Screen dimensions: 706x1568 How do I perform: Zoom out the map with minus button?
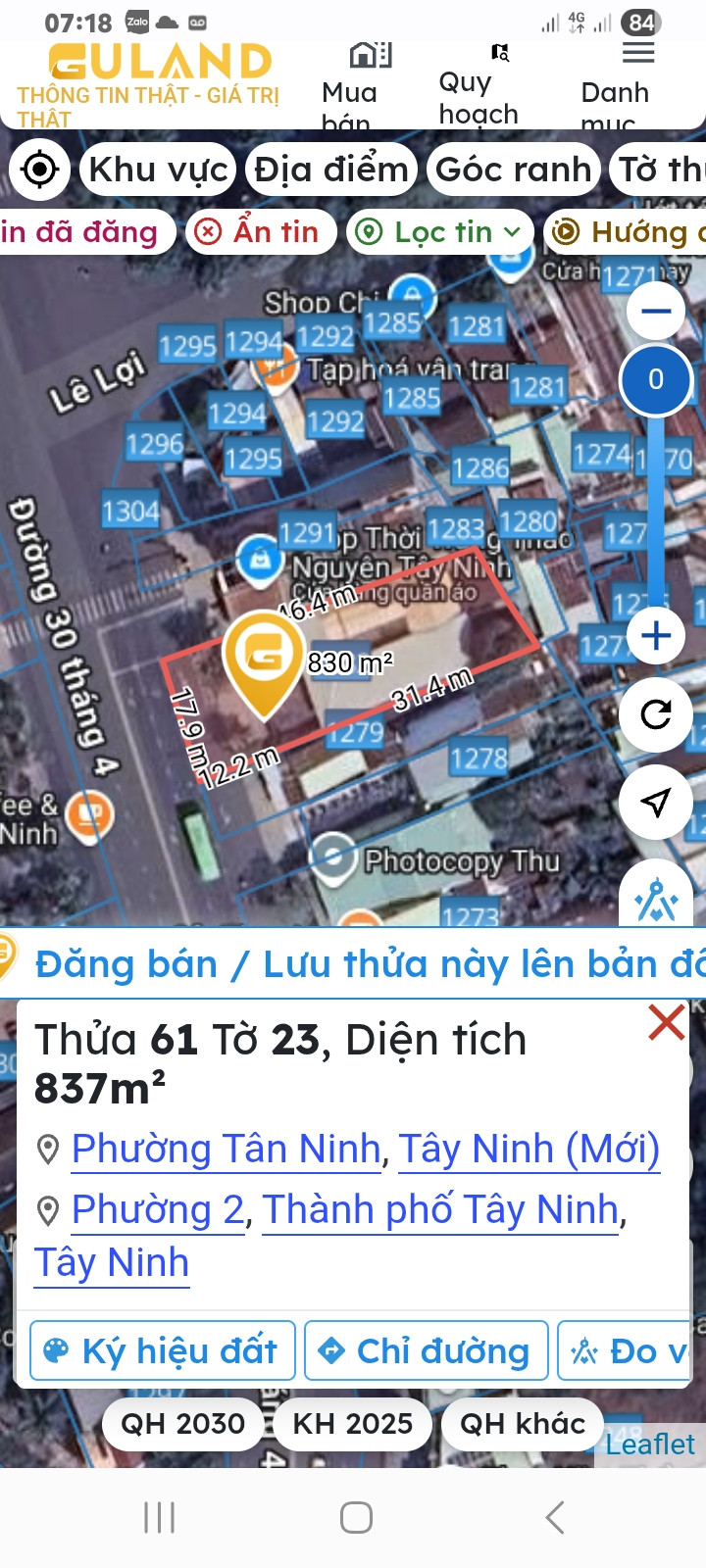click(x=655, y=312)
